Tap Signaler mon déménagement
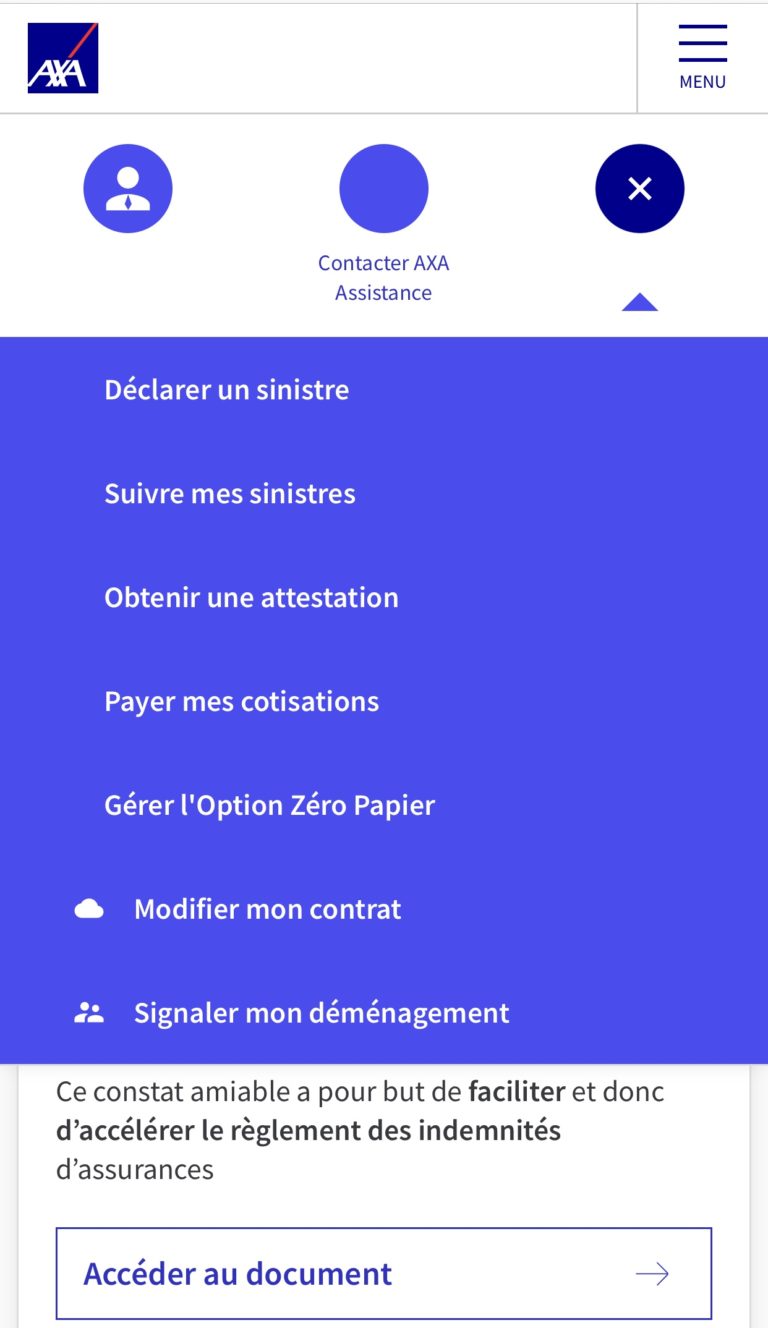Viewport: 768px width, 1328px height. [x=321, y=1013]
